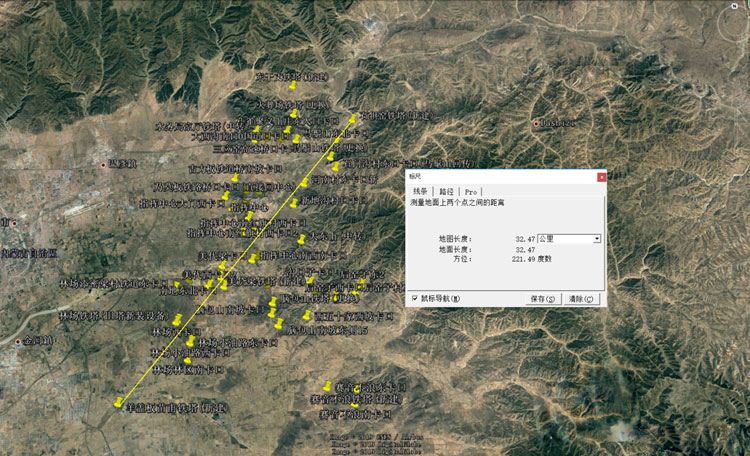Close the 标尺 ruler dialog
This screenshot has width=750, height=456.
click(x=600, y=176)
